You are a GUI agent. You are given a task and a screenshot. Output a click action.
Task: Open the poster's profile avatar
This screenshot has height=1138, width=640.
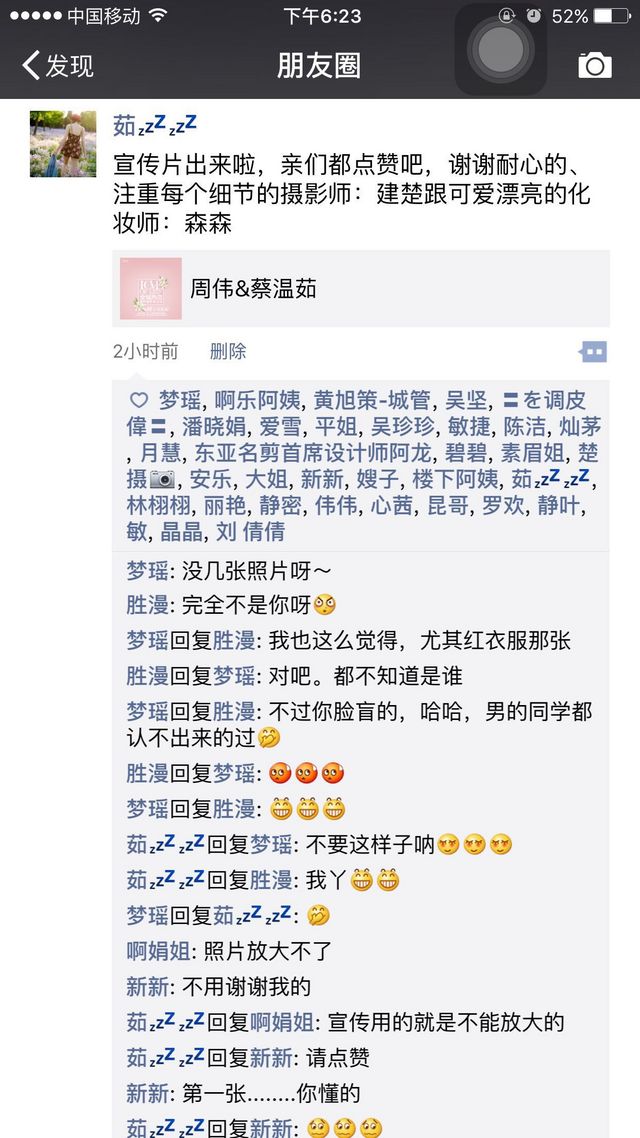point(63,144)
